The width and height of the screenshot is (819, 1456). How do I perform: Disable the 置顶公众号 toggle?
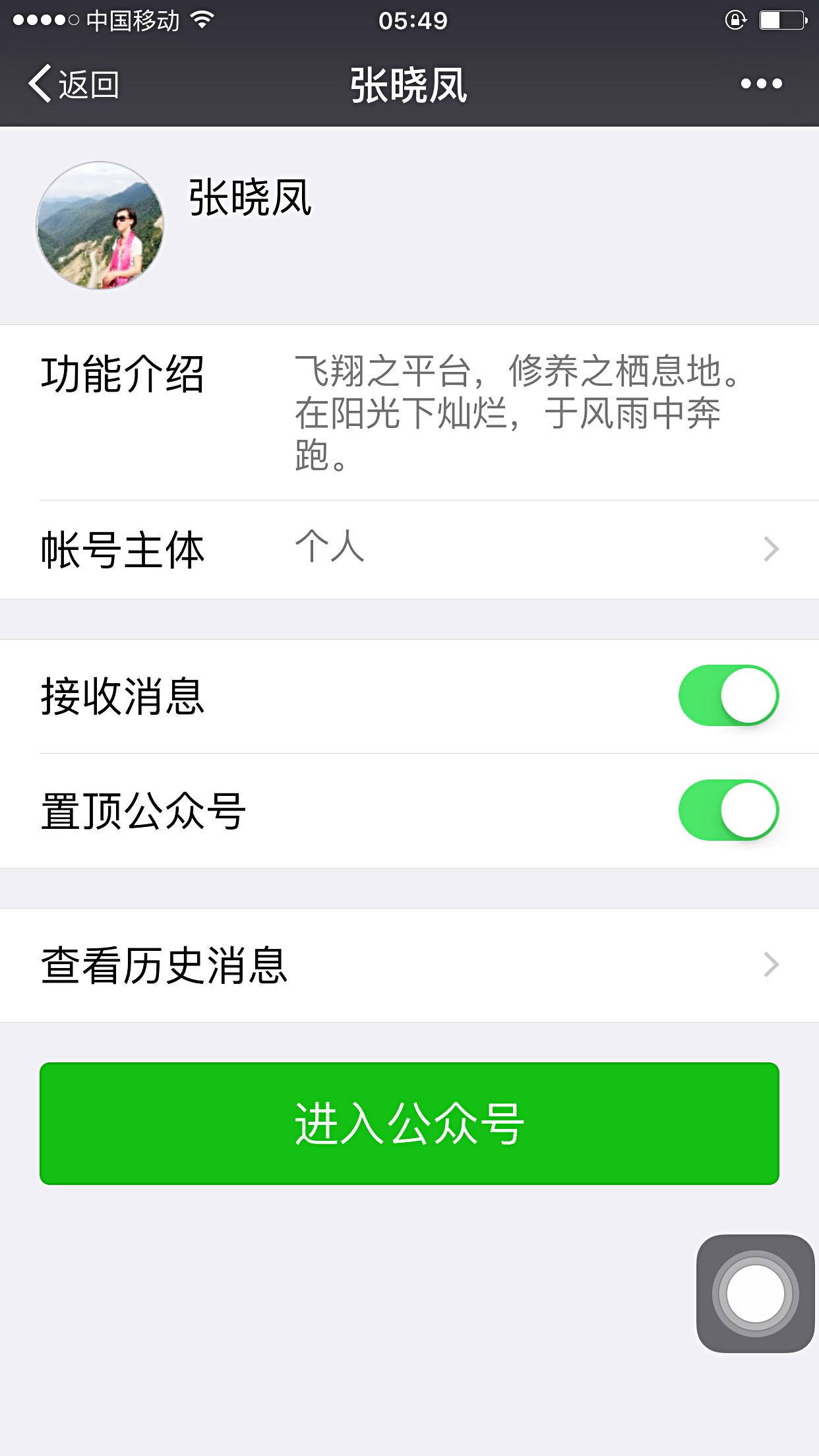click(729, 810)
